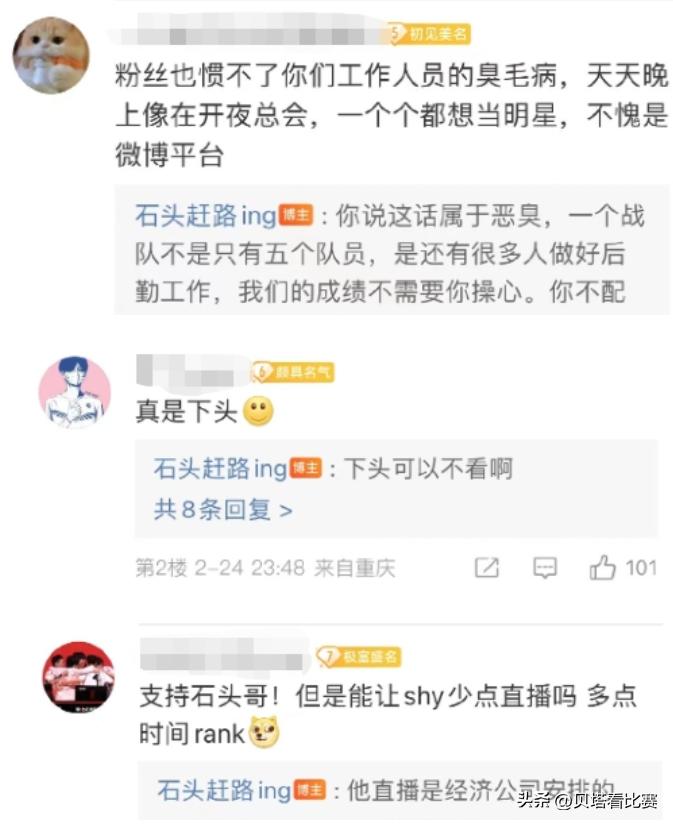Open the cat avatar commenter's profile

tap(51, 55)
